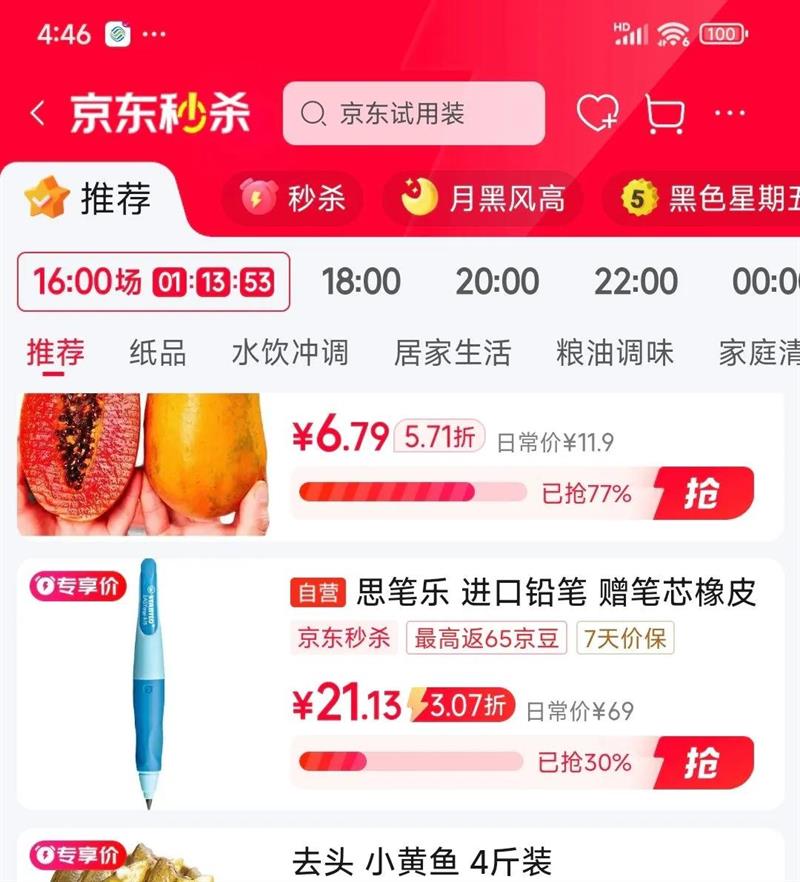The image size is (800, 882).
Task: Select the 20:00 time slot
Action: pos(497,281)
